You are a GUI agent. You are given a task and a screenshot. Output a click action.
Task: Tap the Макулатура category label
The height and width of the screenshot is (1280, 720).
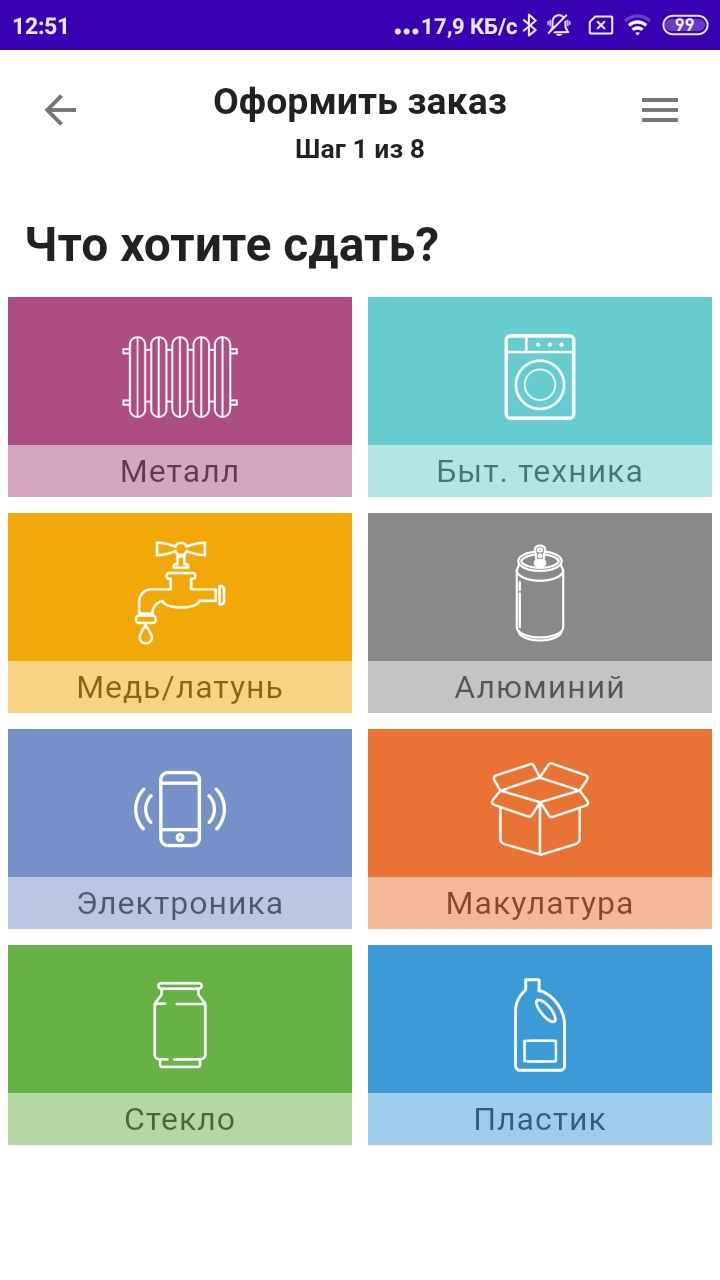pos(539,903)
